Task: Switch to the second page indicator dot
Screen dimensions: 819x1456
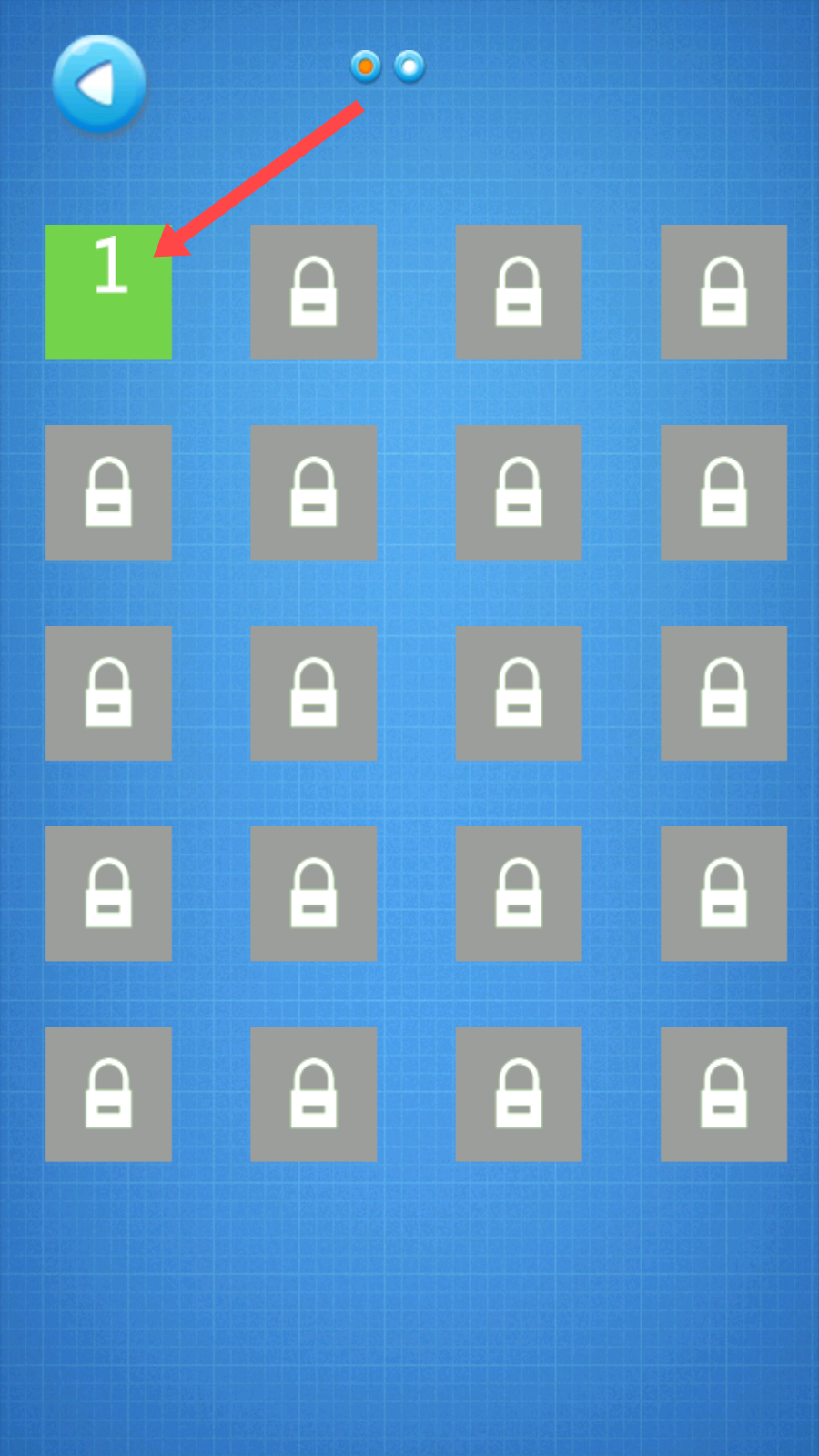Action: tap(409, 66)
